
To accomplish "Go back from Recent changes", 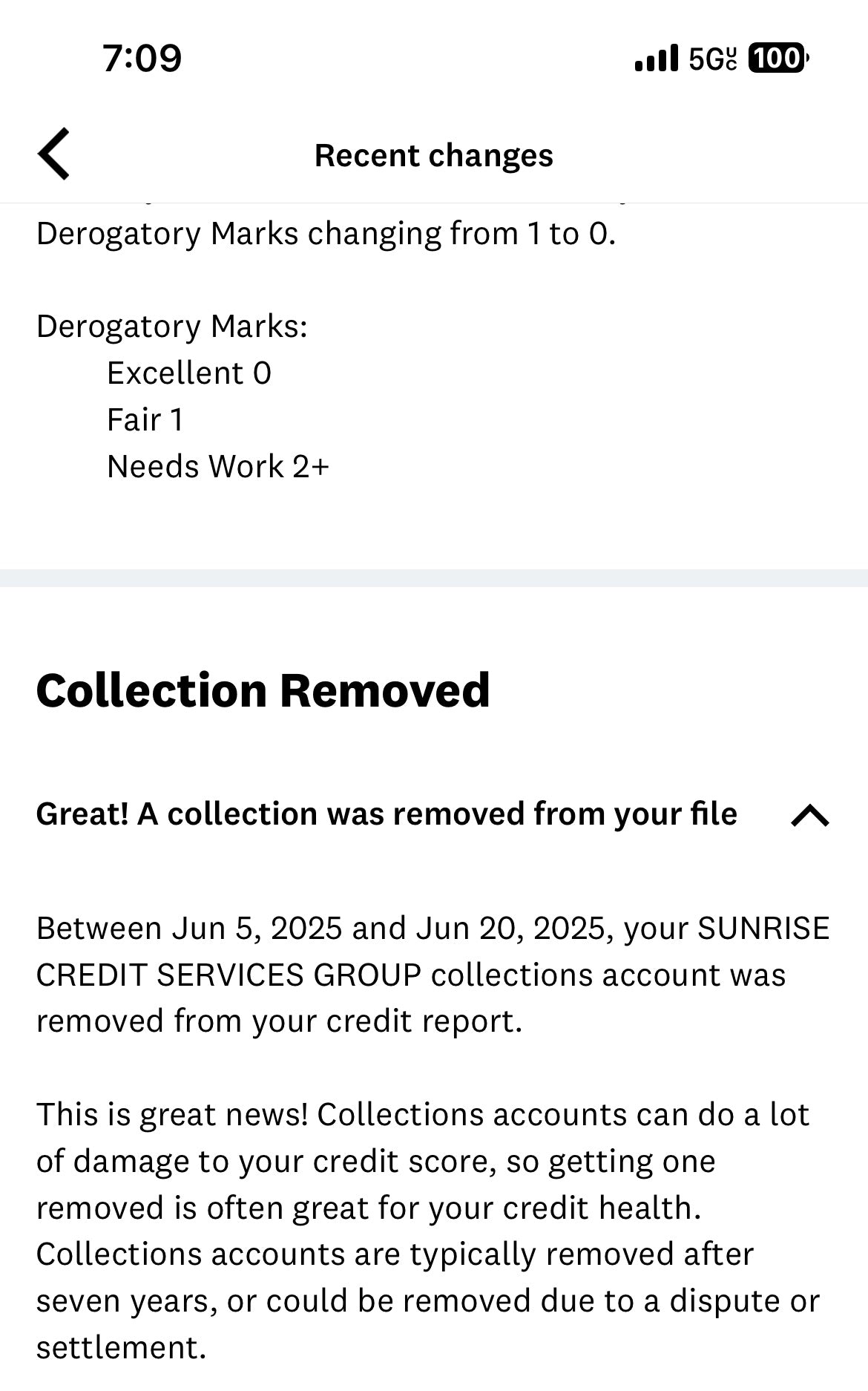I will click(54, 154).
